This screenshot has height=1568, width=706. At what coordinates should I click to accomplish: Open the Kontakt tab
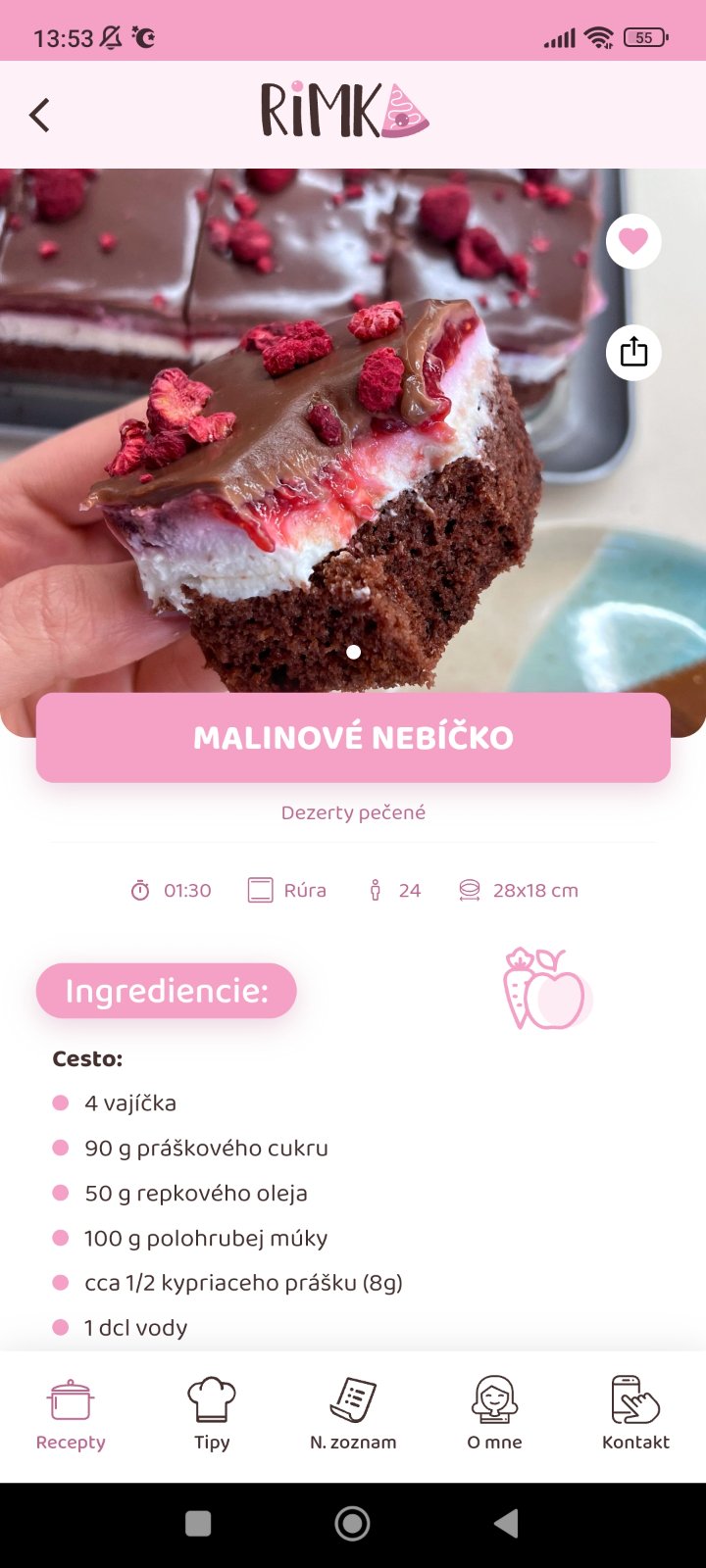pyautogui.click(x=635, y=1414)
